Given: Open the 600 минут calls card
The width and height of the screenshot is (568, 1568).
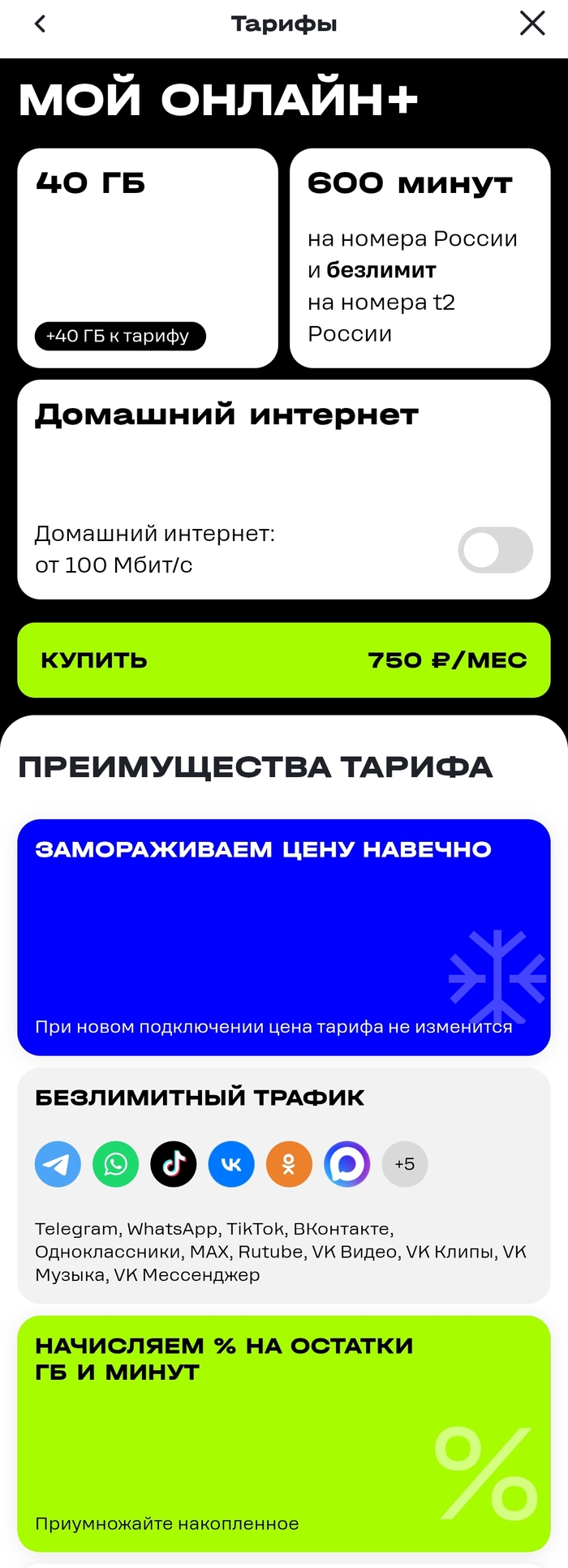Looking at the screenshot, I should pos(420,258).
